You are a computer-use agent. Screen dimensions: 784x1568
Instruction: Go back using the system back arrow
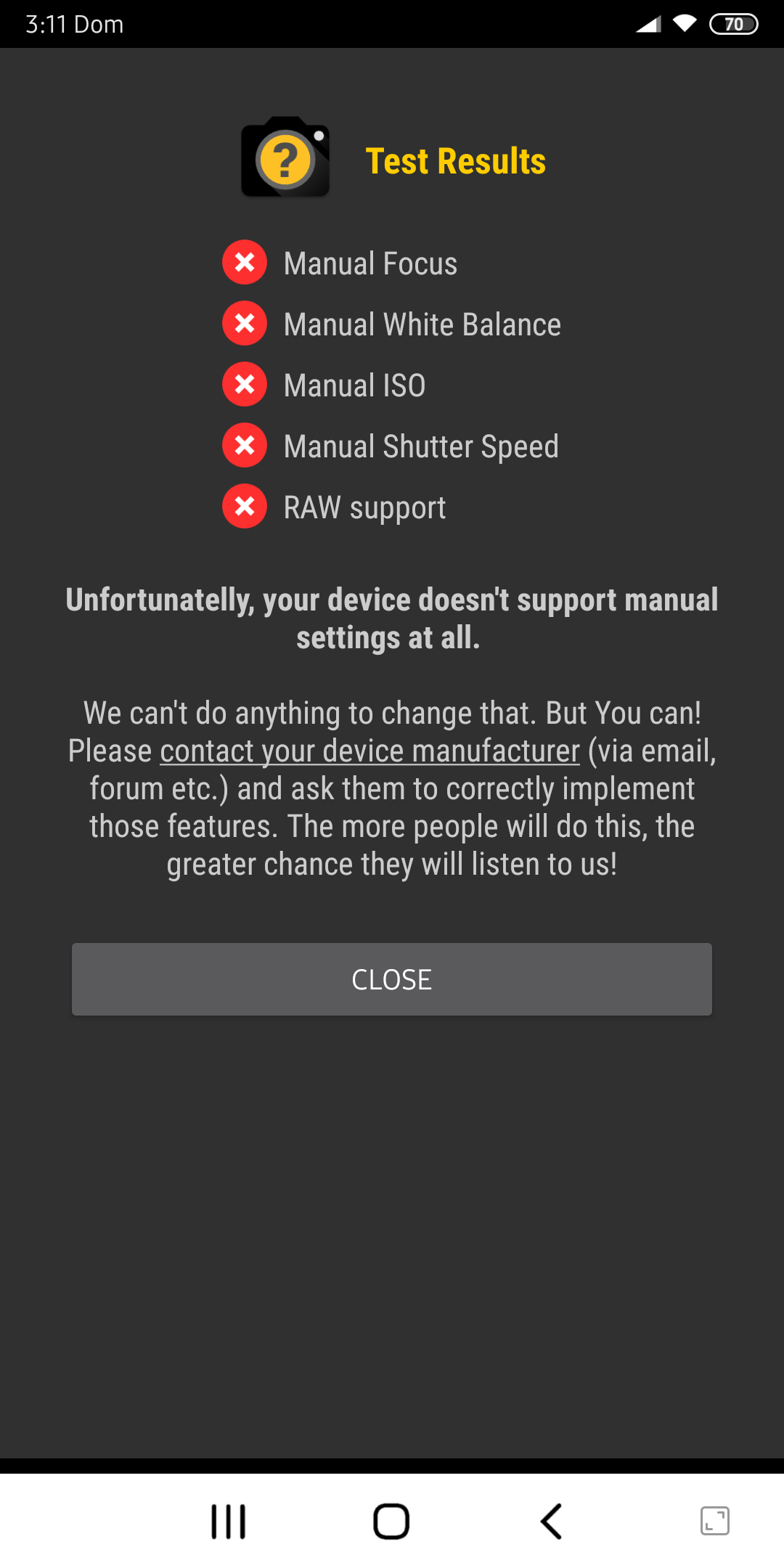(552, 1521)
